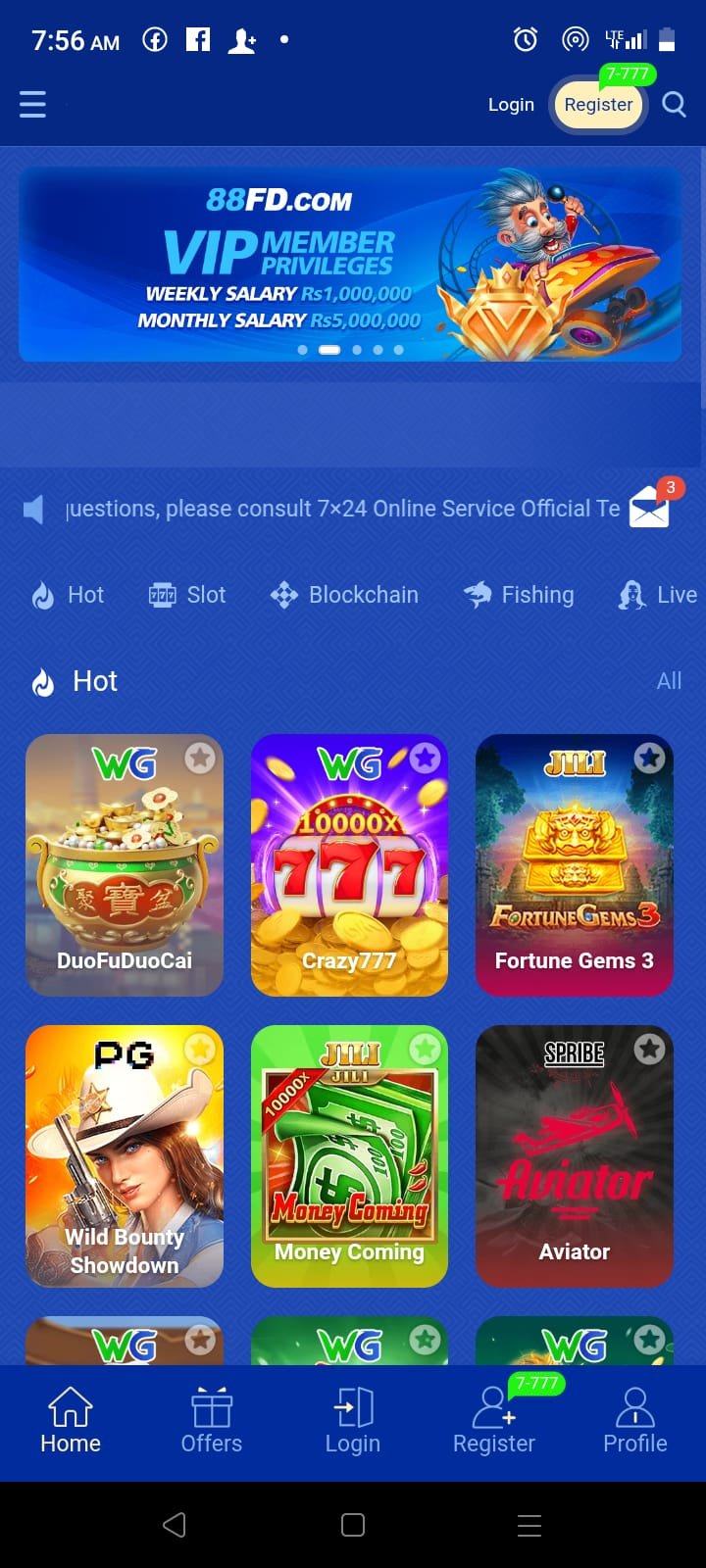Open the DuoFuDuoCai game
Viewport: 706px width, 1568px height.
coord(125,864)
